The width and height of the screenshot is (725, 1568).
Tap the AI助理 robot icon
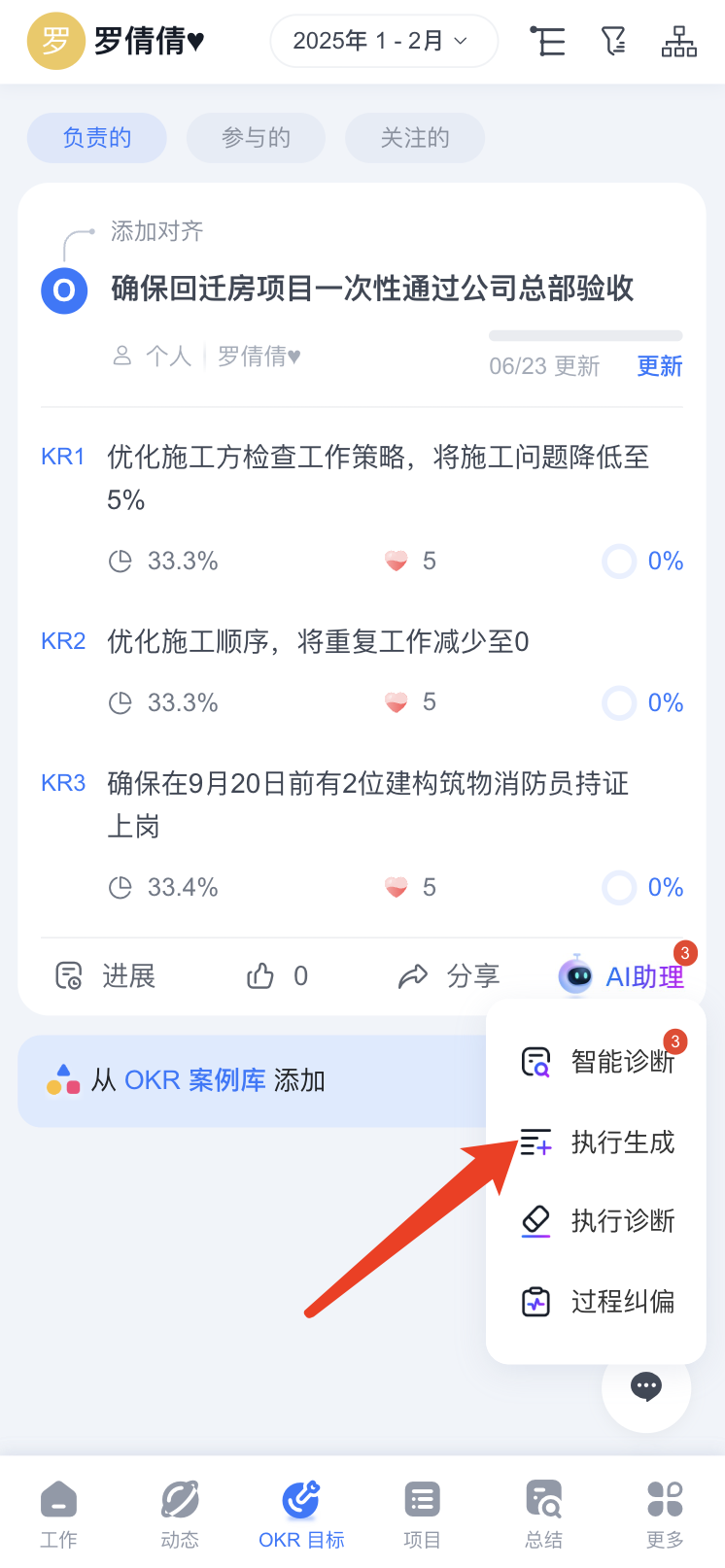tap(576, 976)
